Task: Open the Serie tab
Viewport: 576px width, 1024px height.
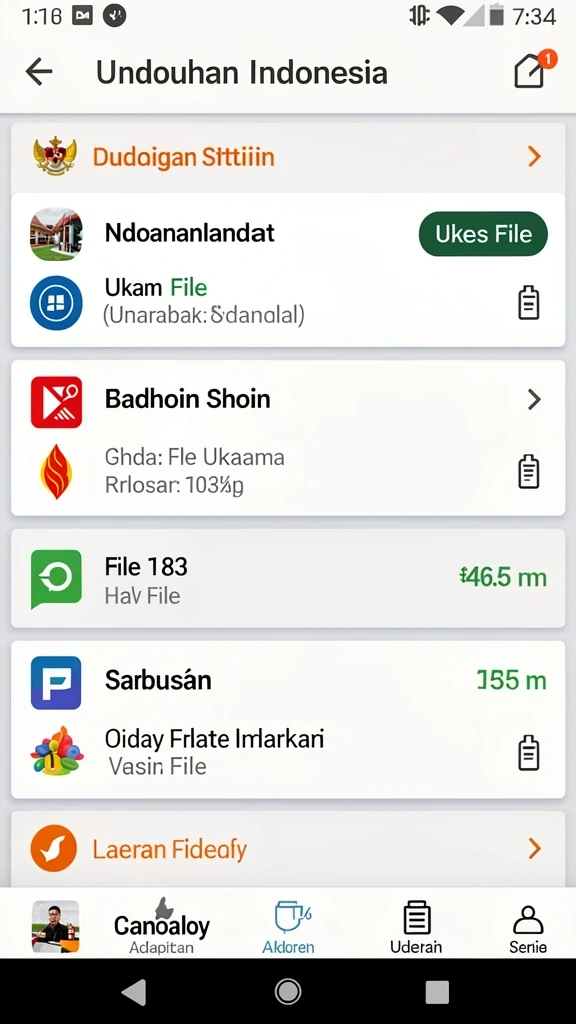Action: pyautogui.click(x=528, y=927)
